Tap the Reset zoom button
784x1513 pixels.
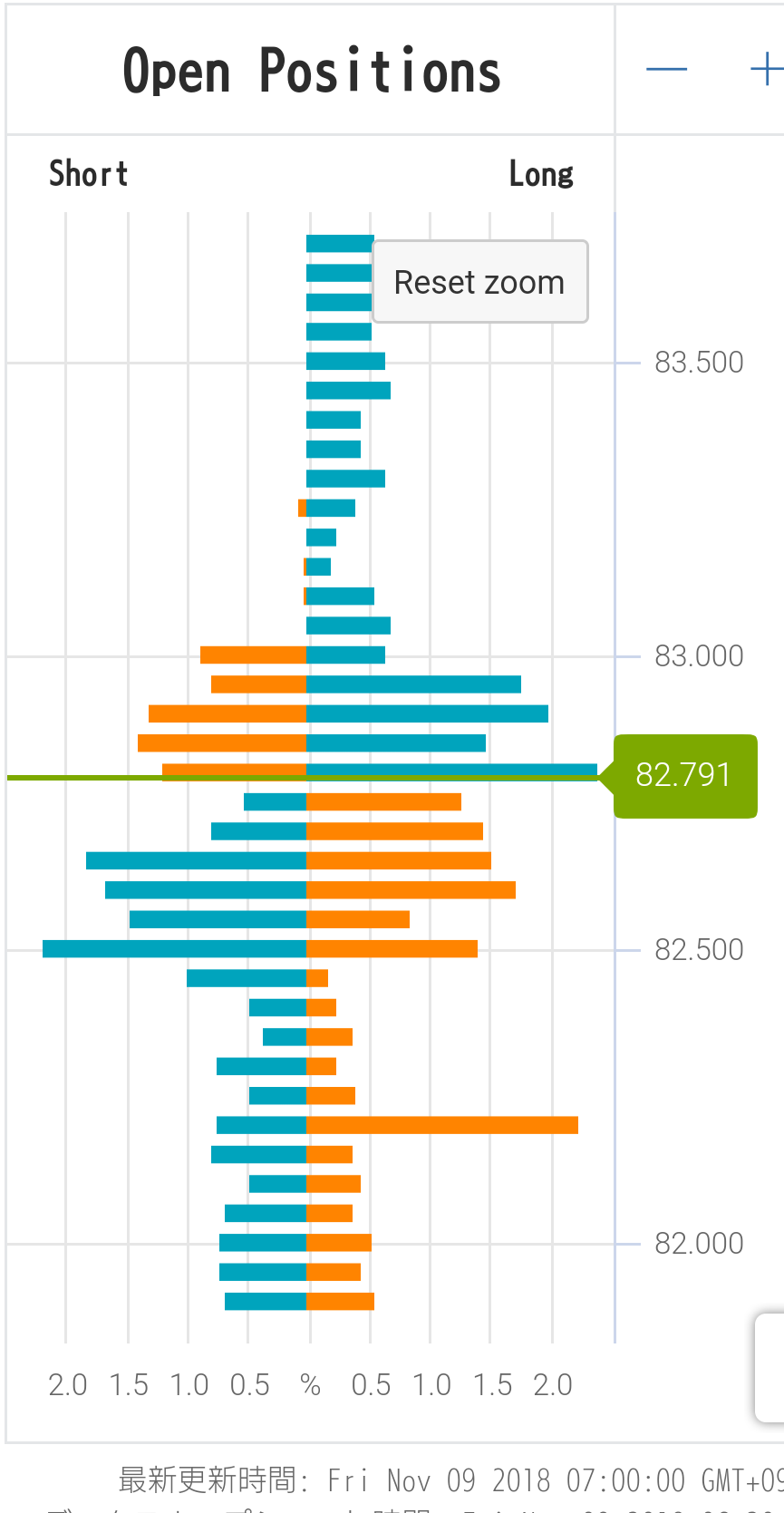479,282
